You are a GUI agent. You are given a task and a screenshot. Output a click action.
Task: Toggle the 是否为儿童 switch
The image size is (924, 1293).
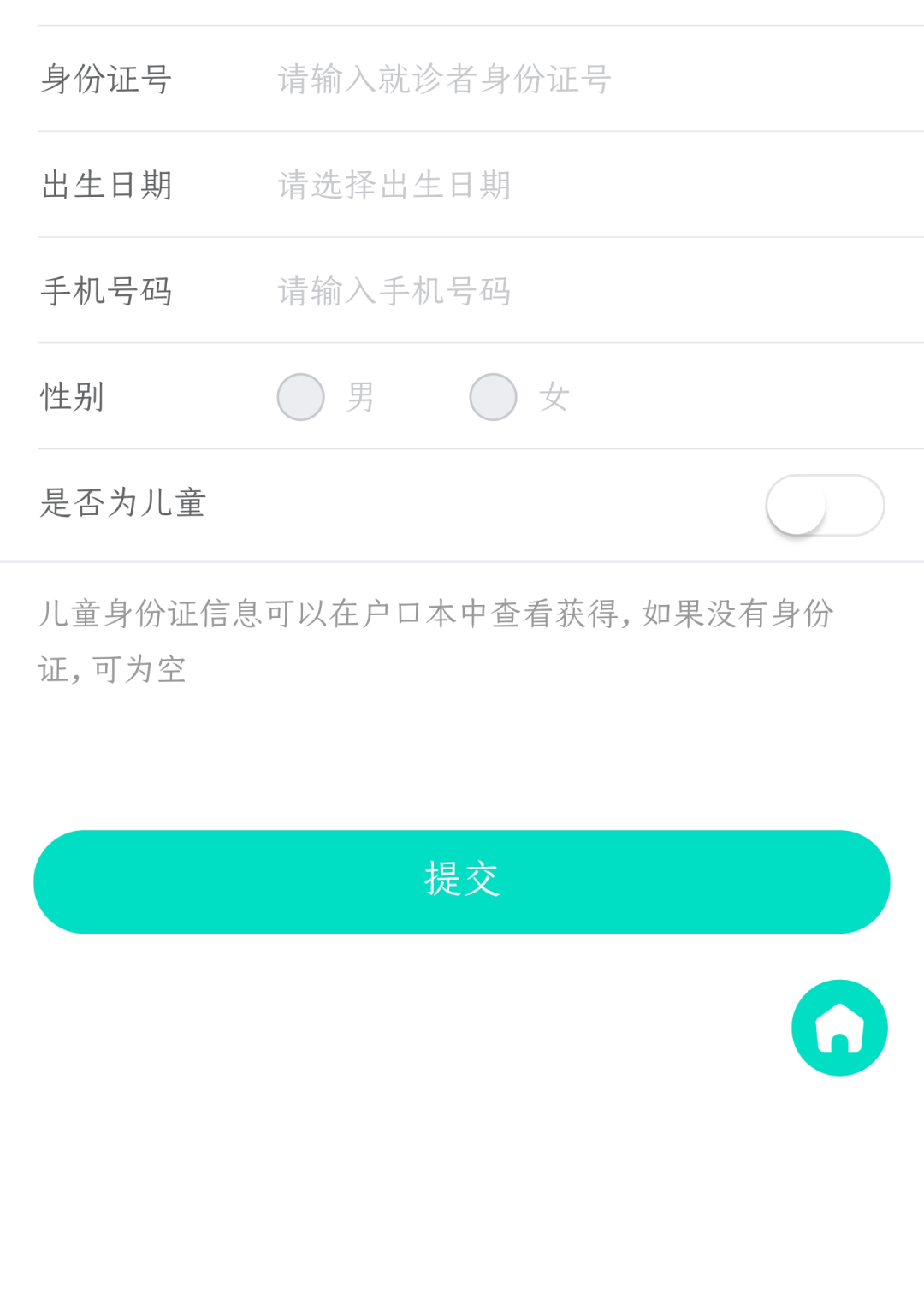coord(824,505)
